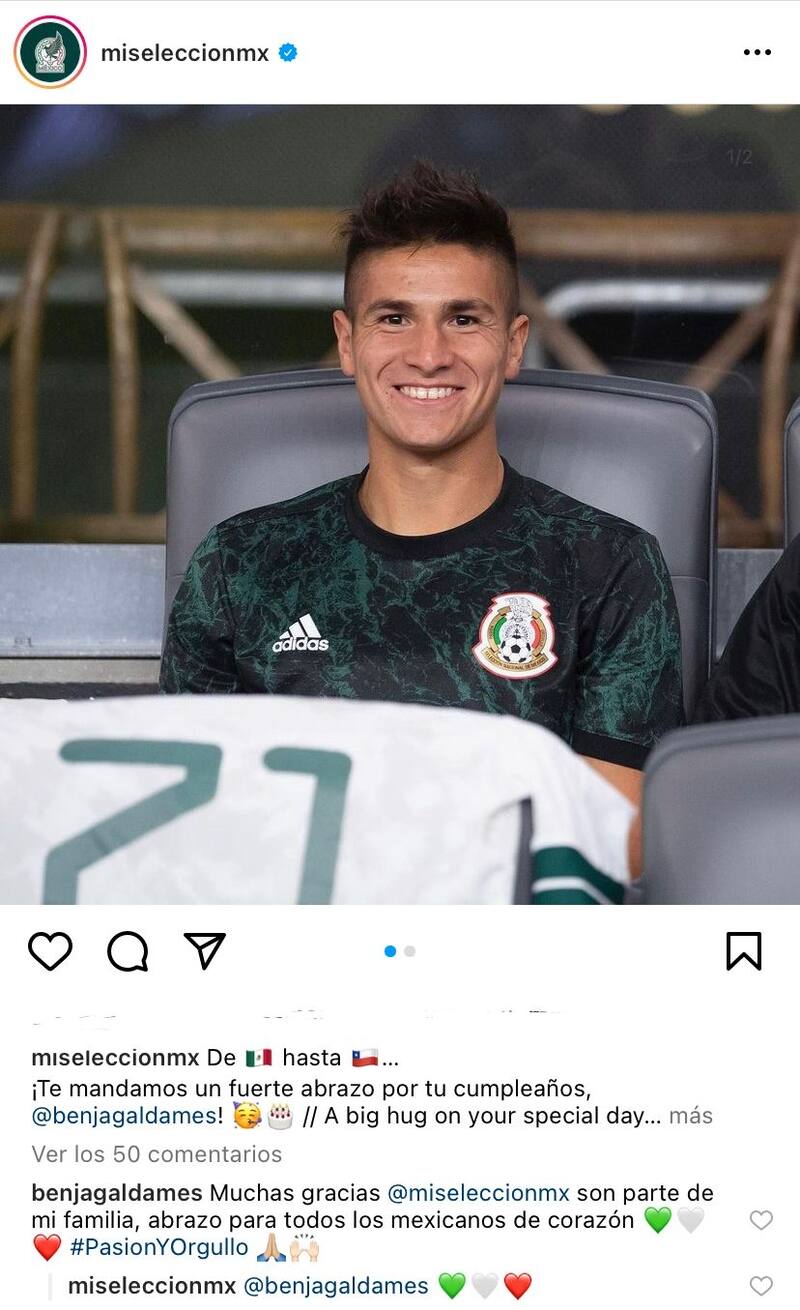Image resolution: width=800 pixels, height=1310 pixels.
Task: Expand the caption by tapping más
Action: [x=691, y=1116]
